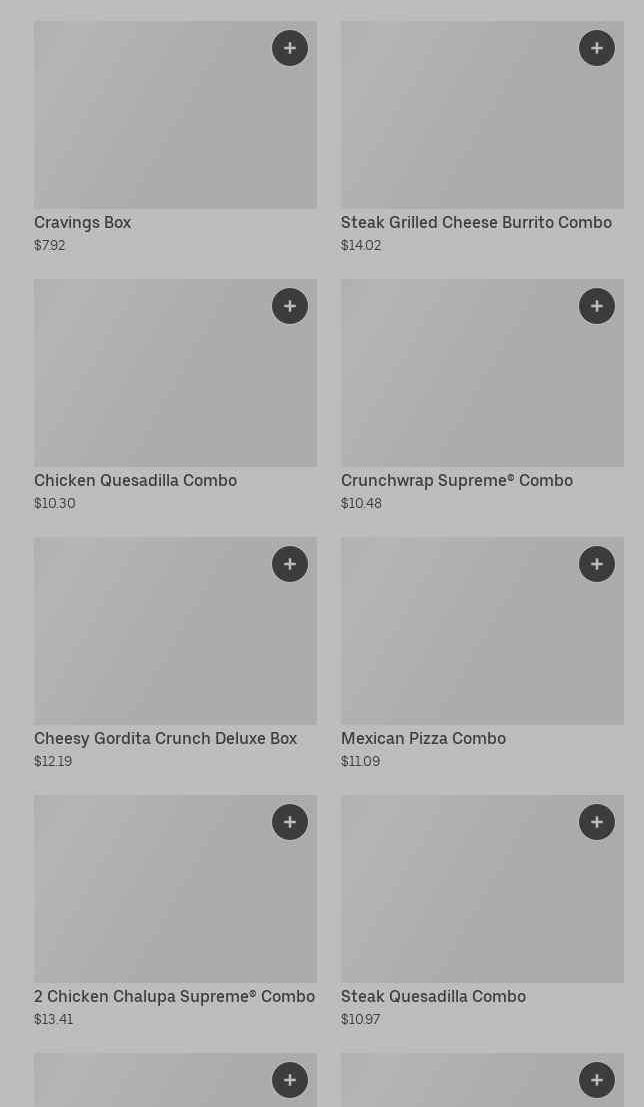The height and width of the screenshot is (1107, 644).
Task: Open Chicken Quesadilla Combo details
Action: [x=150, y=390]
